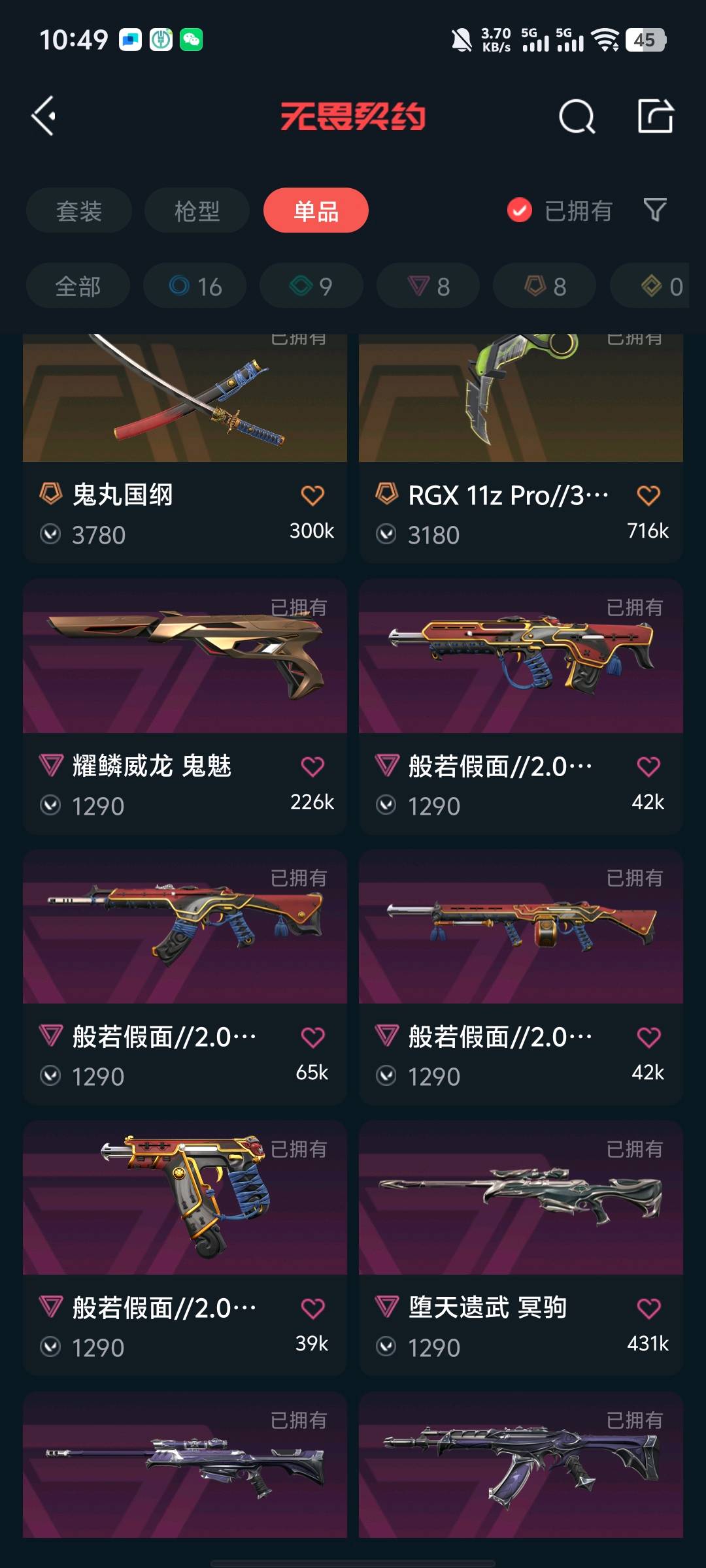Filter by the blue tier chip showing 16
The width and height of the screenshot is (706, 1568).
coord(195,286)
